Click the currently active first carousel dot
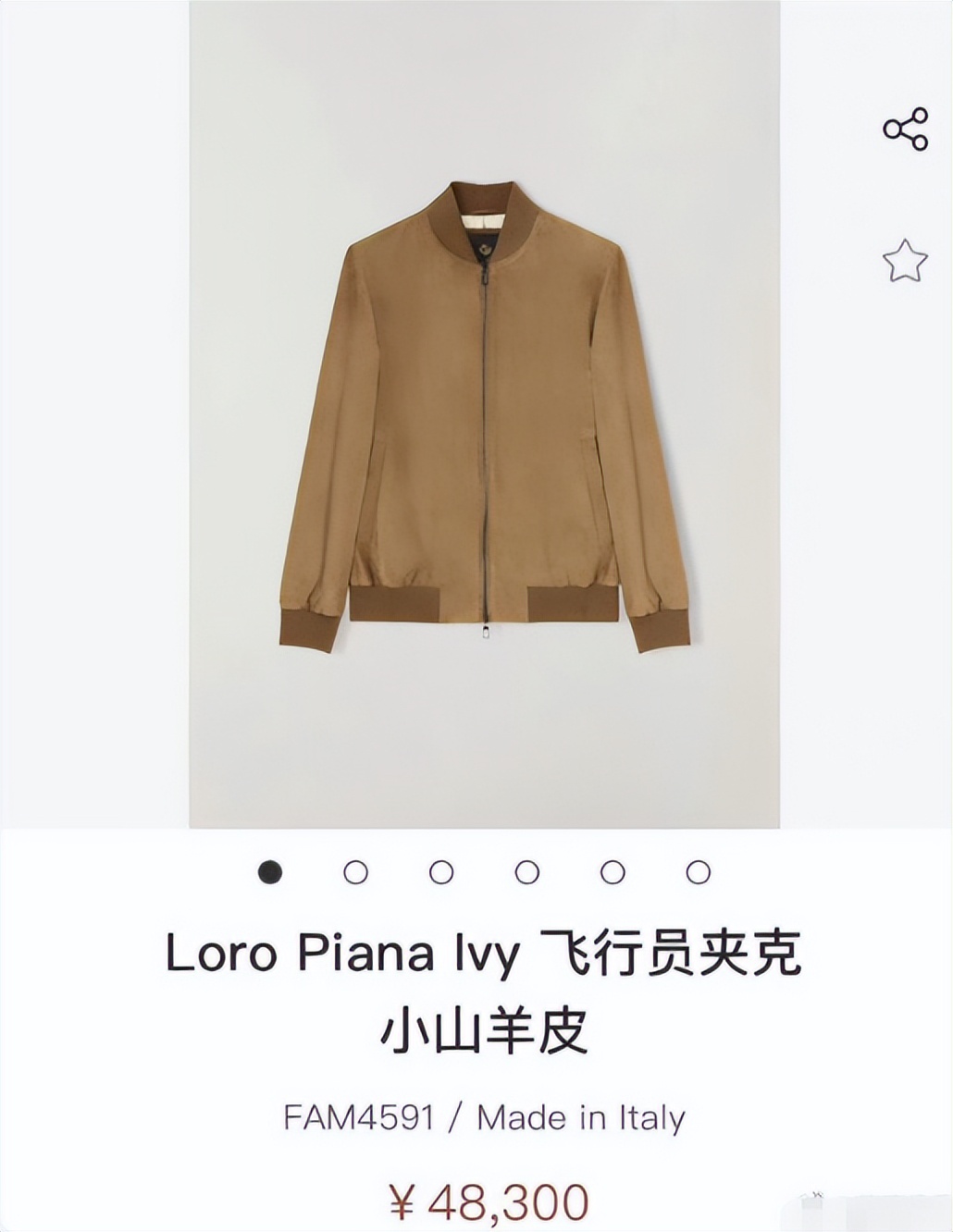953x1232 pixels. pyautogui.click(x=268, y=870)
